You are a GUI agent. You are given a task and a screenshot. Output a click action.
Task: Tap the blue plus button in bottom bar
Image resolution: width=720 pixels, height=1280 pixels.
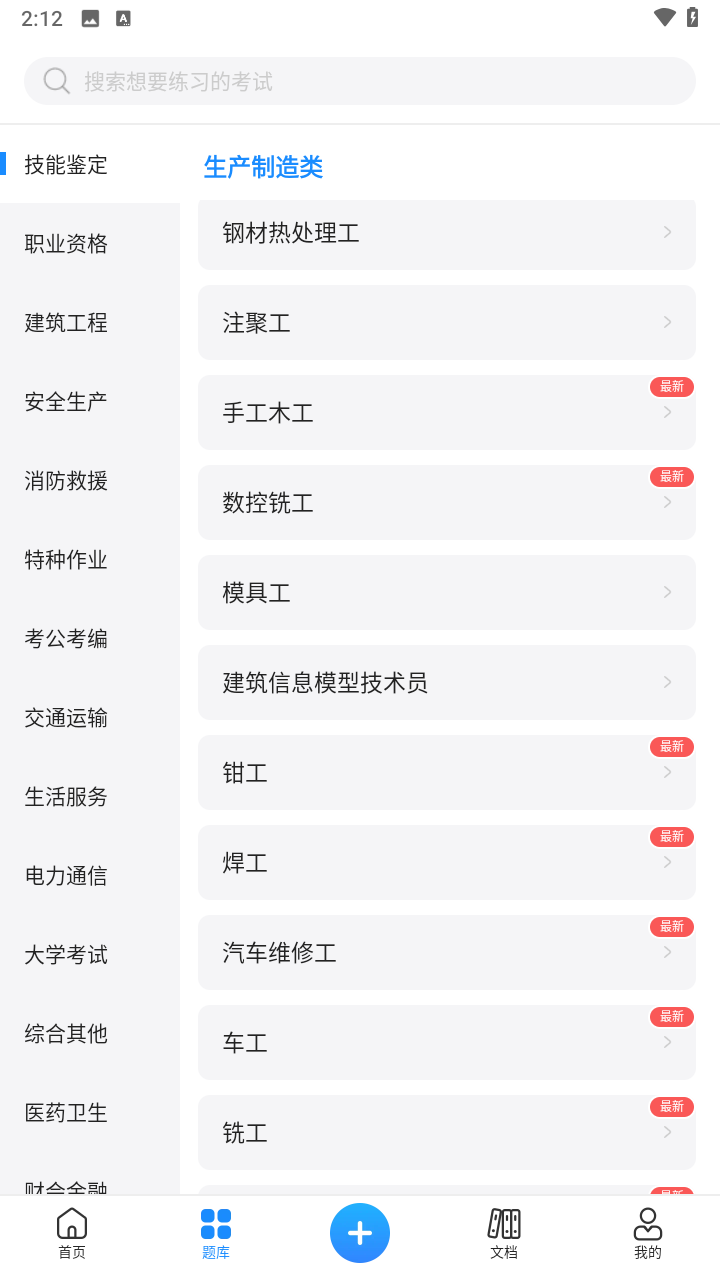360,1232
